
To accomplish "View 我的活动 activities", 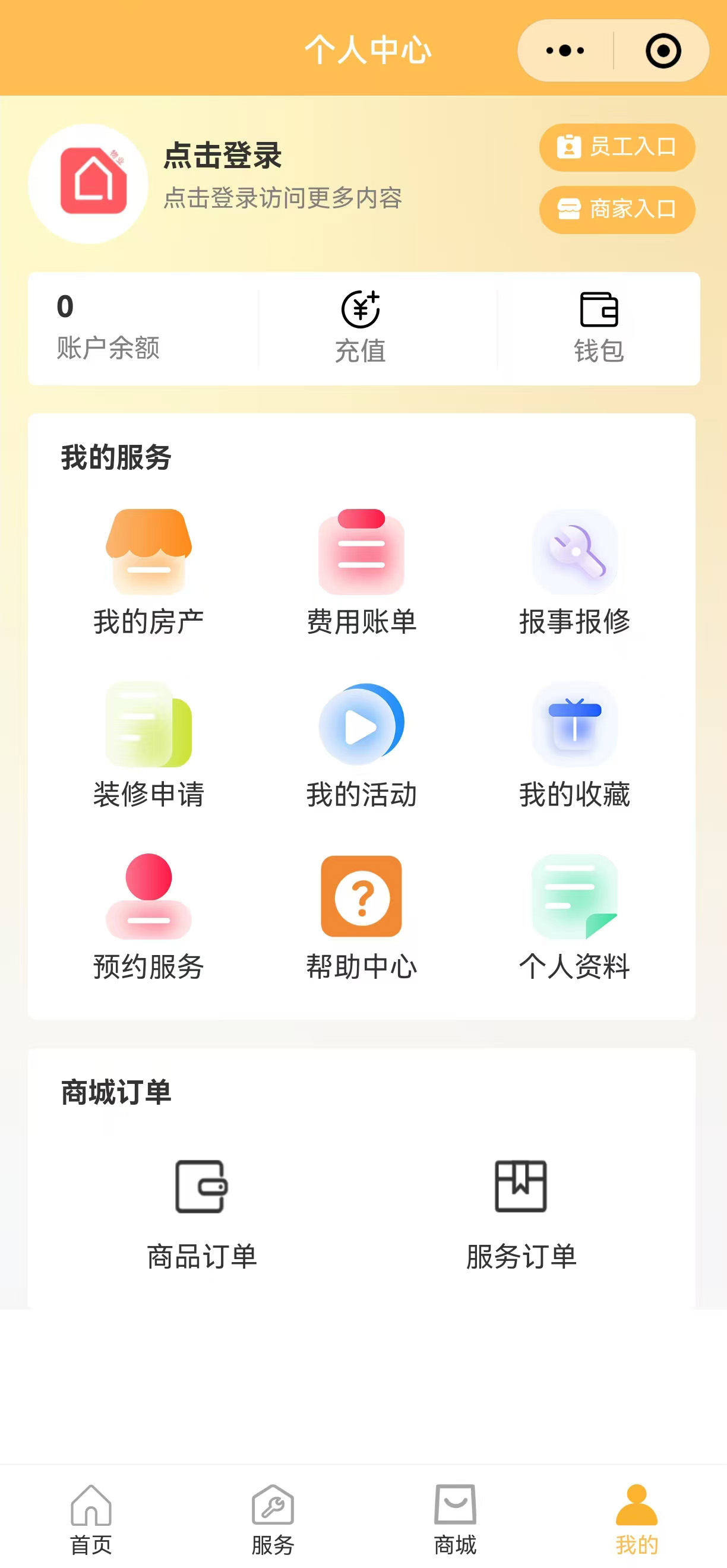I will click(361, 745).
